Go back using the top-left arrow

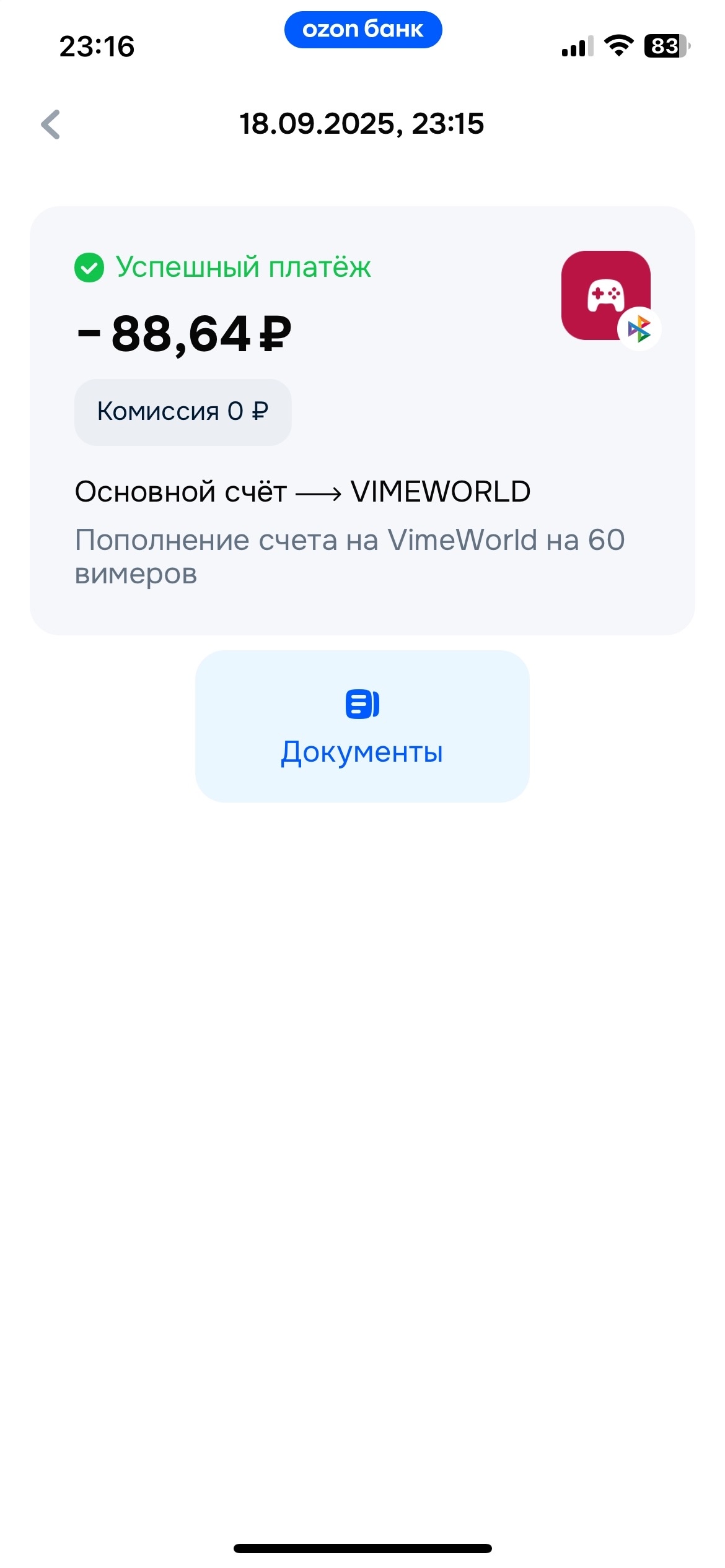pos(51,124)
